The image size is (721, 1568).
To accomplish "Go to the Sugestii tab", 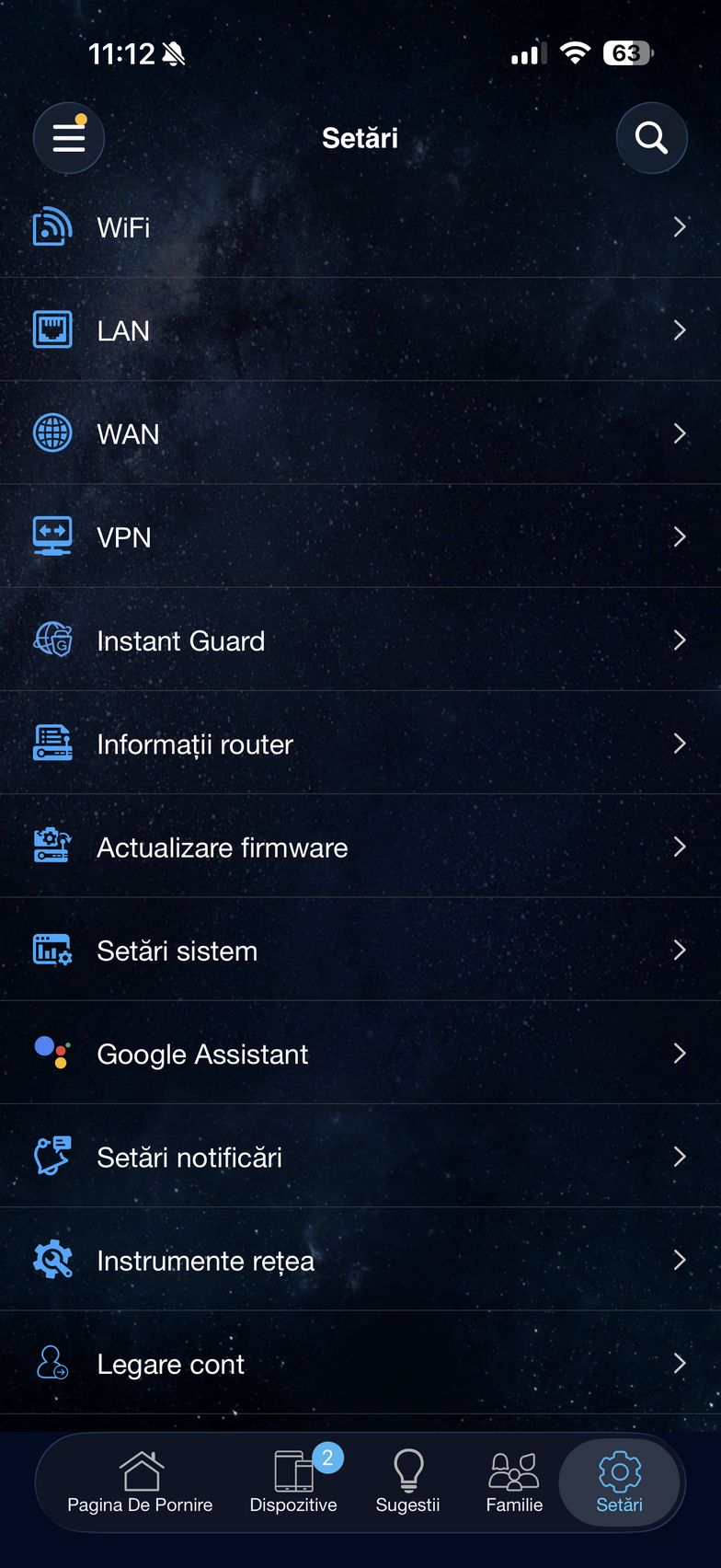I will point(407,1482).
